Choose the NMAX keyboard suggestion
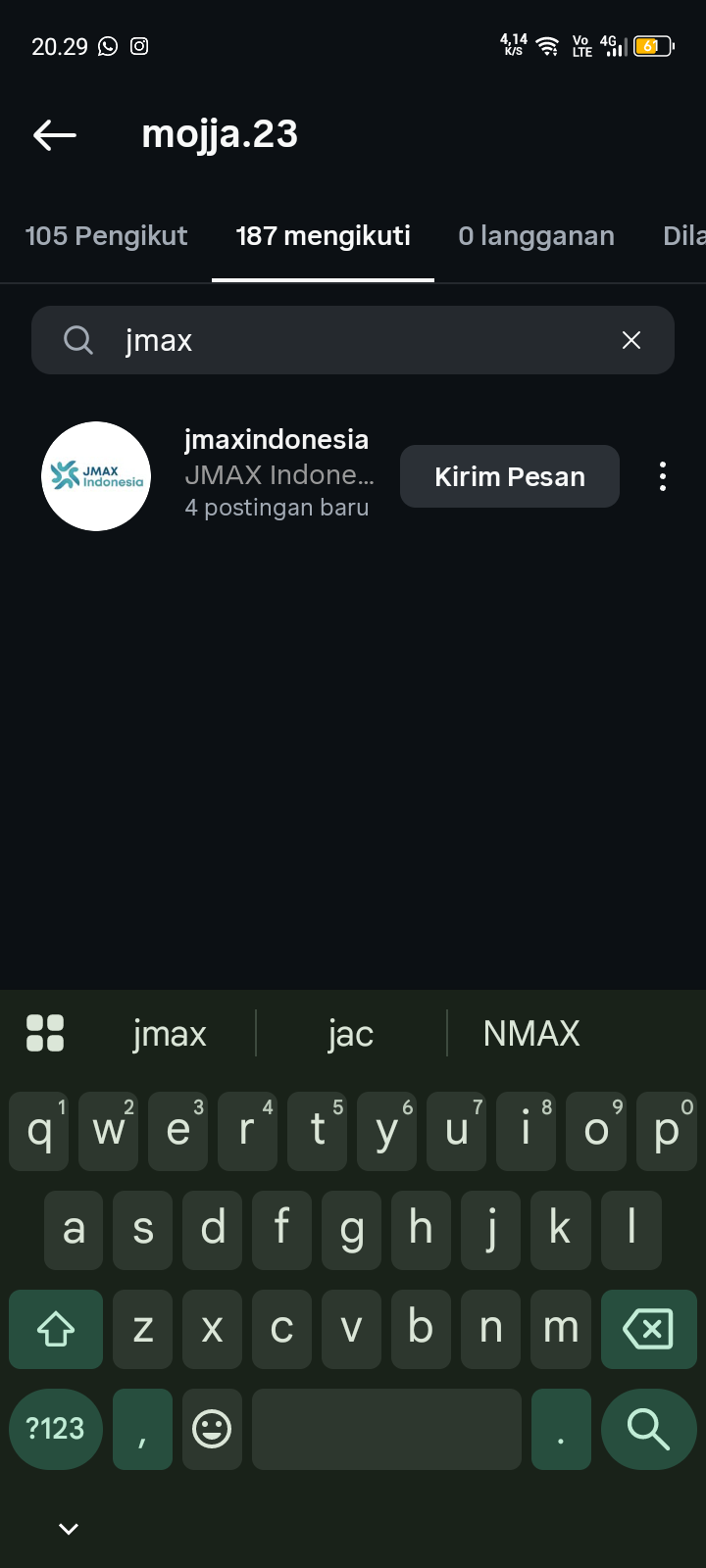The height and width of the screenshot is (1568, 706). pos(531,1033)
